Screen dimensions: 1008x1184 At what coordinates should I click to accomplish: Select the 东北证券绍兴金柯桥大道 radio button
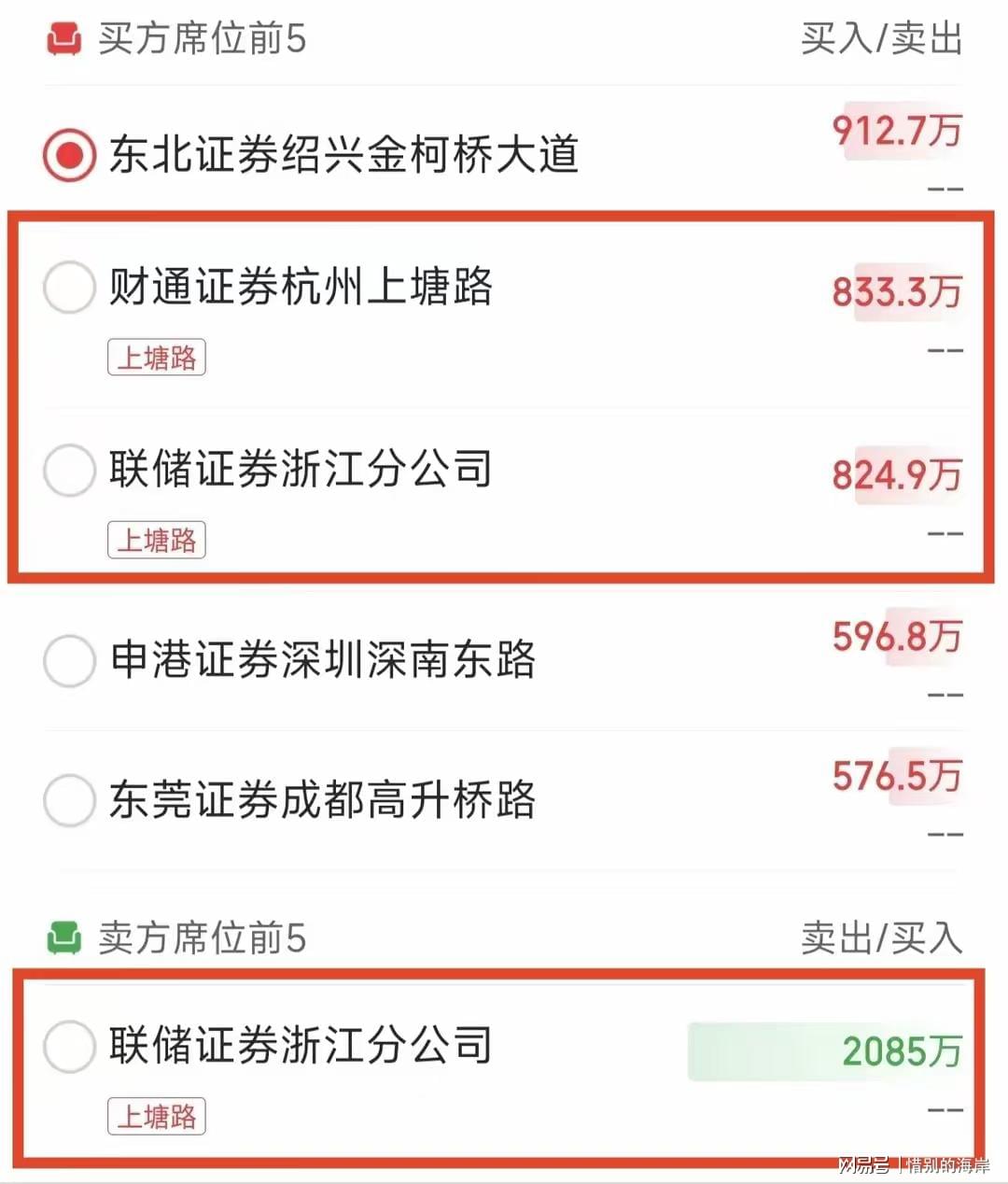click(x=69, y=155)
